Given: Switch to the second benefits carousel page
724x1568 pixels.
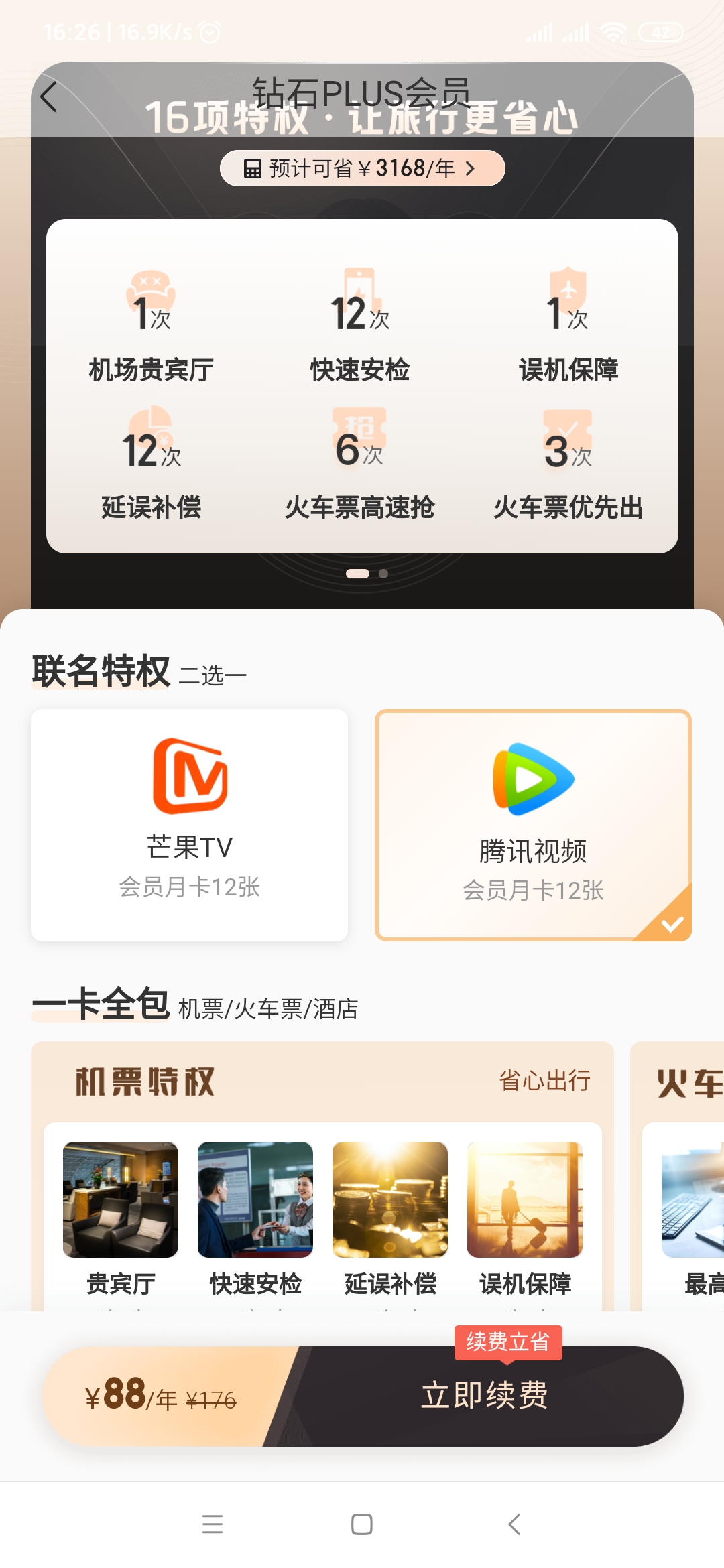Looking at the screenshot, I should (x=382, y=573).
